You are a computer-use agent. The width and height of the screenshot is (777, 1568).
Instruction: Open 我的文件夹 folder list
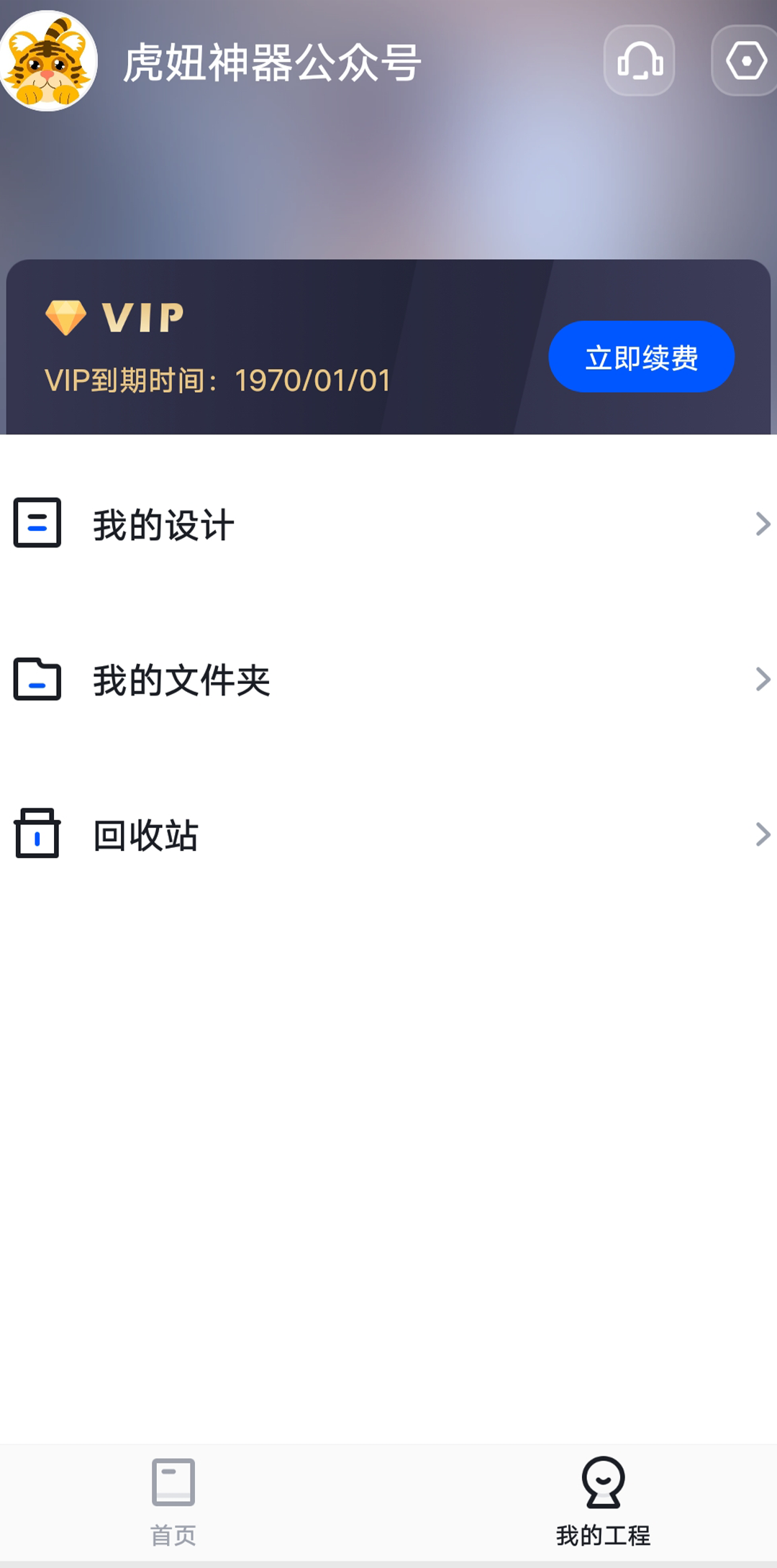pos(388,680)
